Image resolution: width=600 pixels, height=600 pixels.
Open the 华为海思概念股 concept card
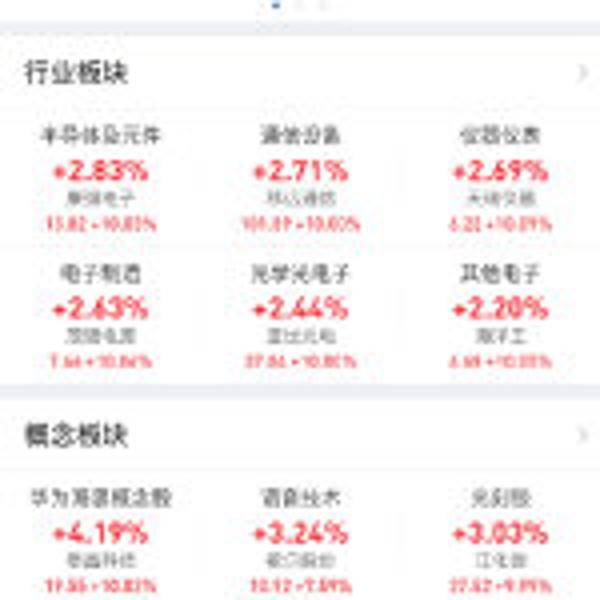pos(100,540)
